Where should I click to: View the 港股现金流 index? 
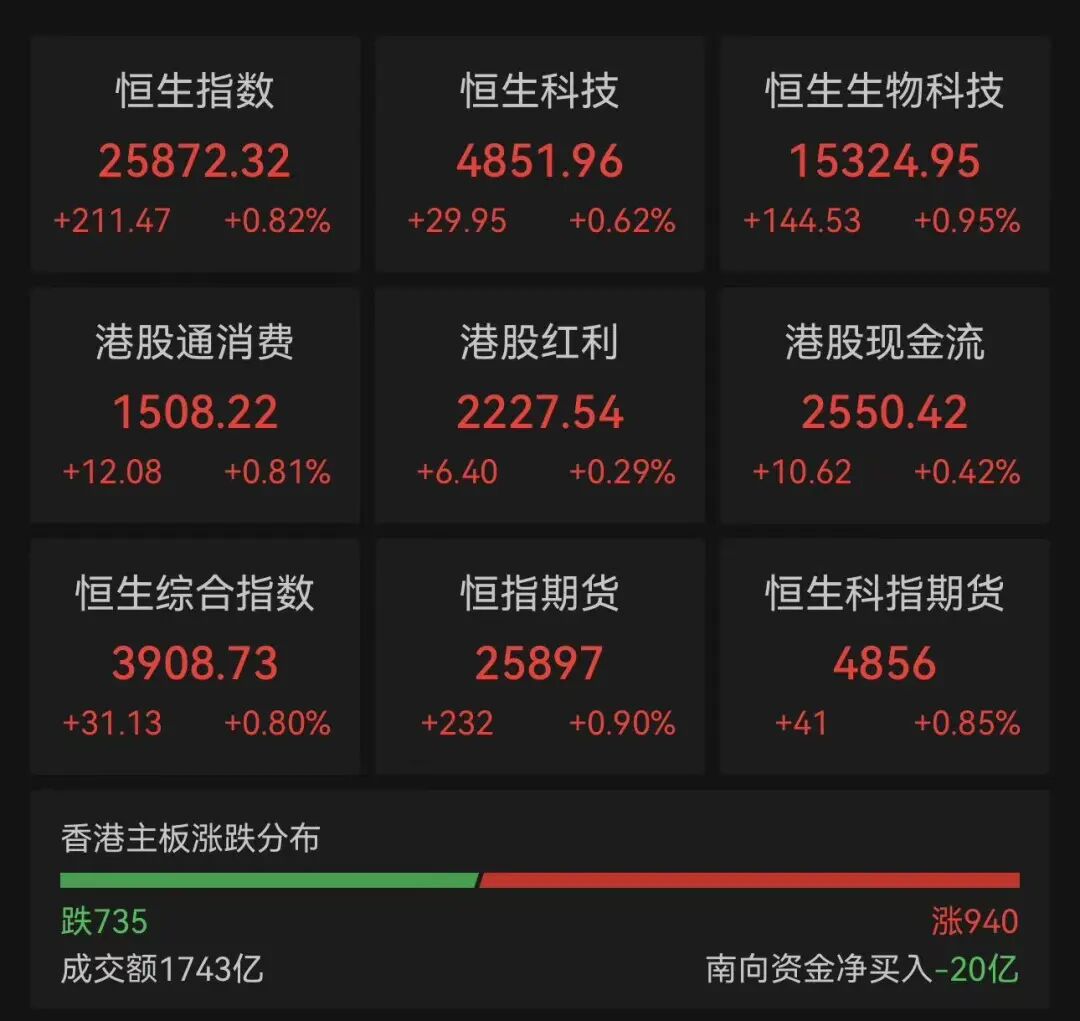[885, 406]
